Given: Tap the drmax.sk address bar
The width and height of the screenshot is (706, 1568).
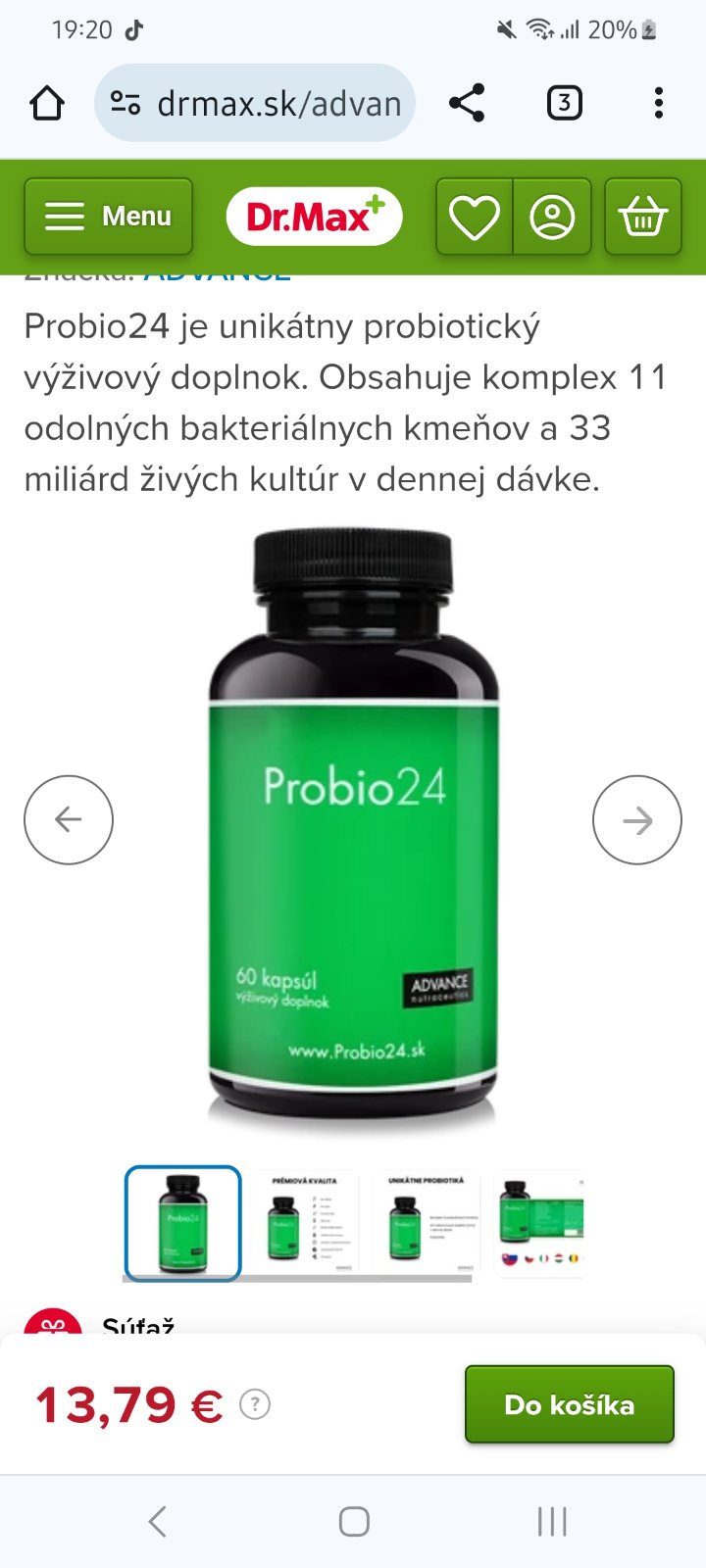Looking at the screenshot, I should point(255,103).
